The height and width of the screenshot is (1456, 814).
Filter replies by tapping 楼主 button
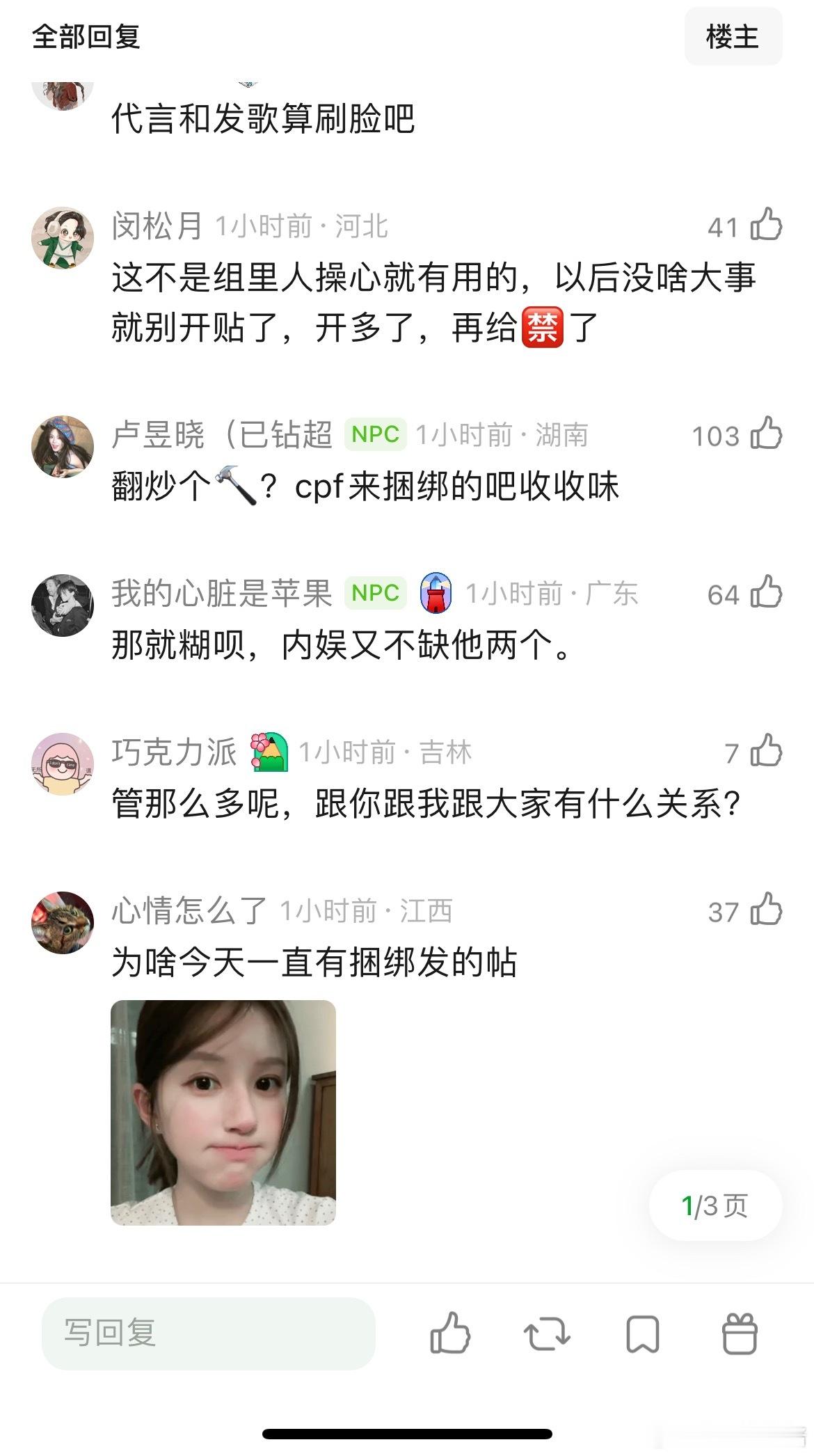(733, 37)
